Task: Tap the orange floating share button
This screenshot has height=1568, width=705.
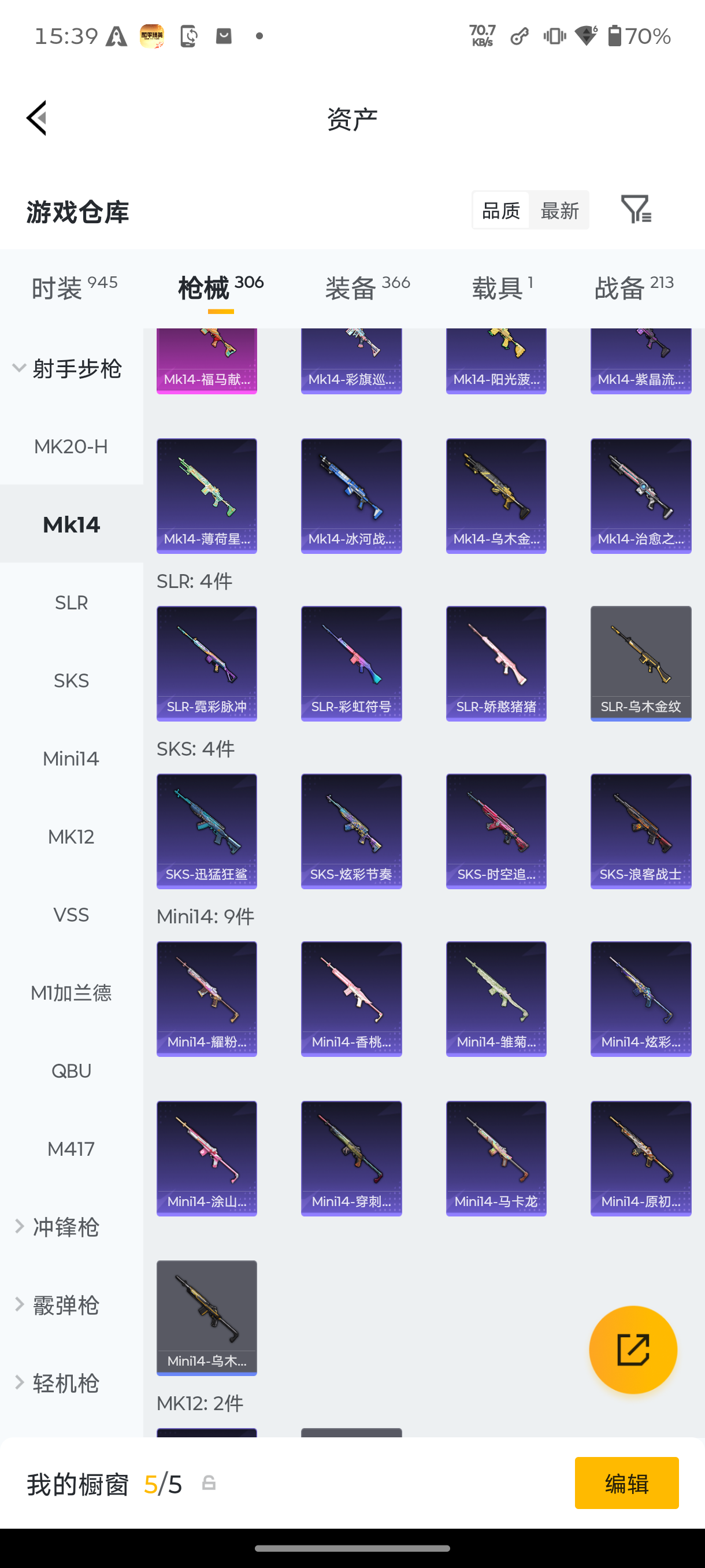Action: point(633,1349)
